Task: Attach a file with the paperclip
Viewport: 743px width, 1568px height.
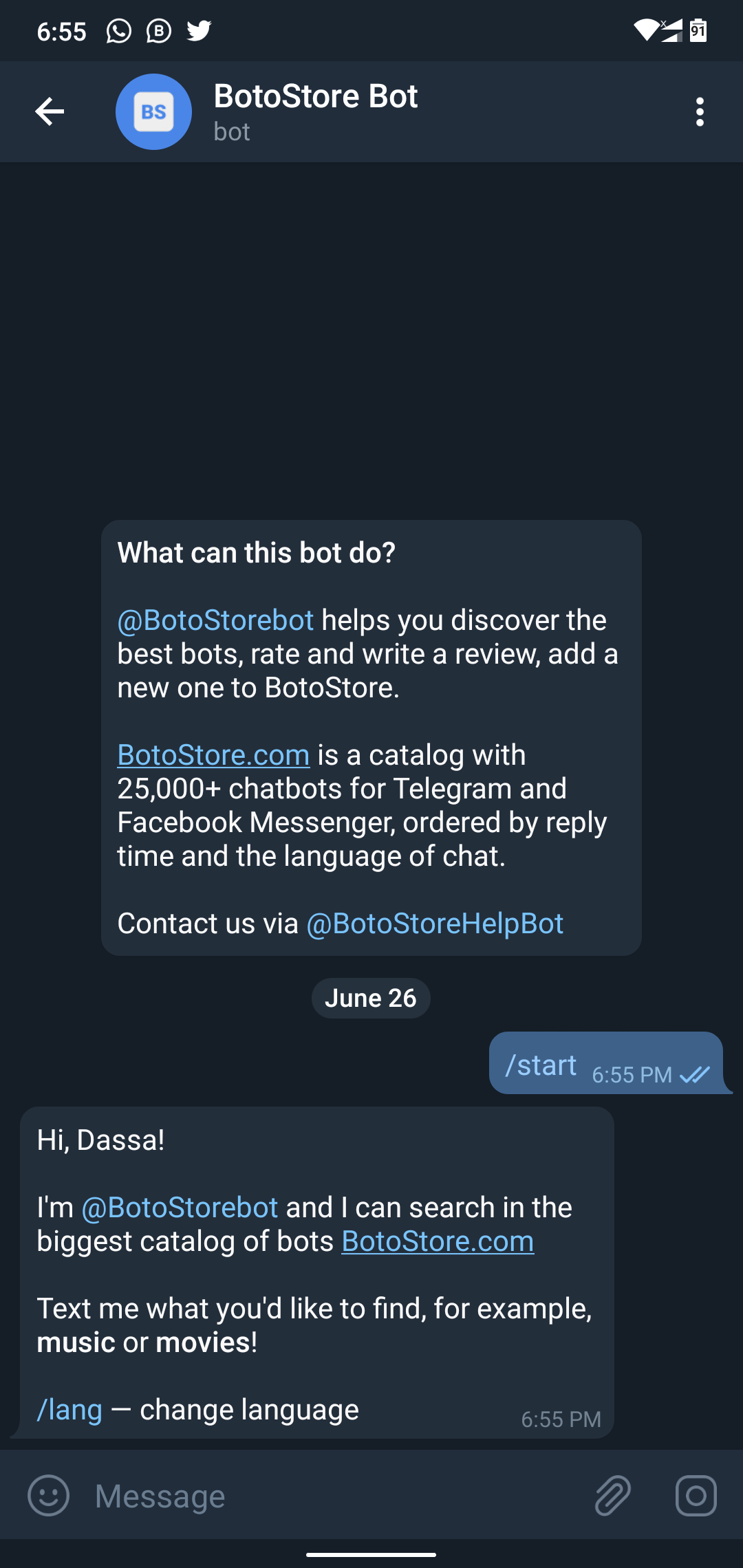Action: 612,1495
